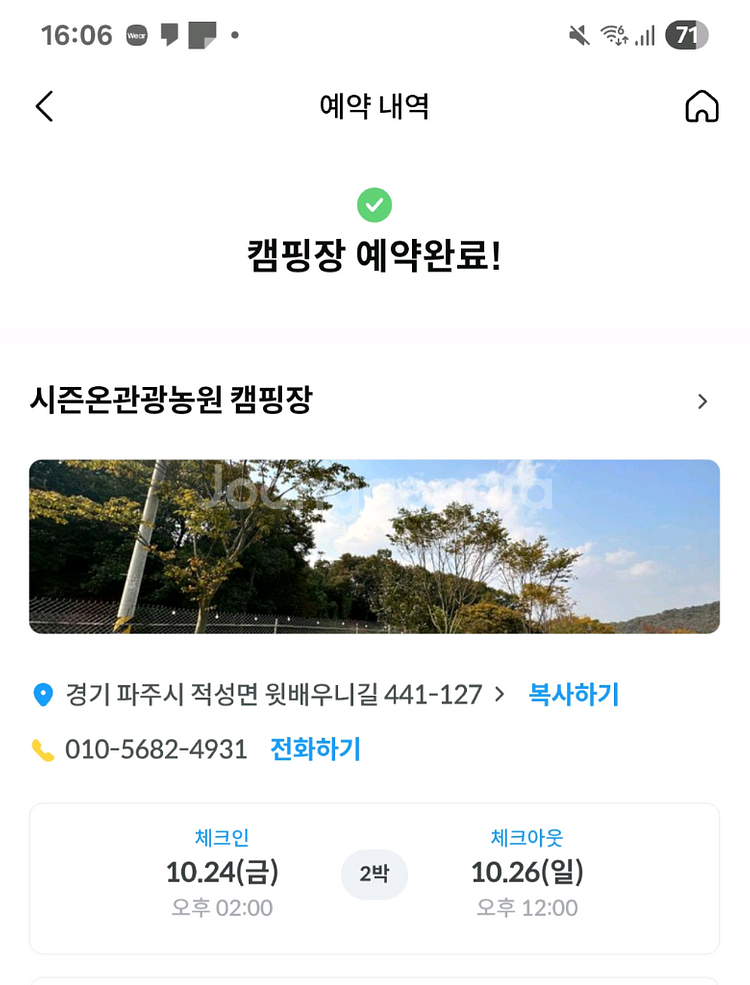View the campsite photo

tap(374, 546)
